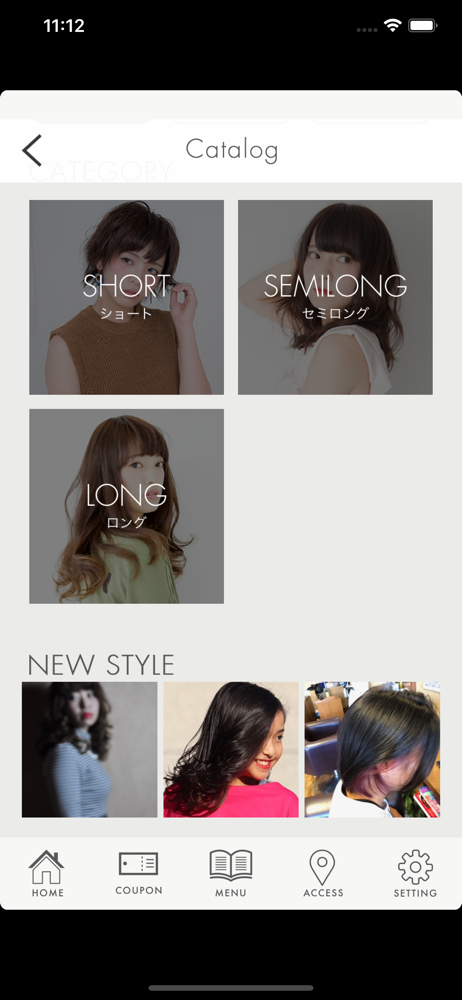This screenshot has width=462, height=1000.
Task: Switch to the HOME tab
Action: pos(47,874)
